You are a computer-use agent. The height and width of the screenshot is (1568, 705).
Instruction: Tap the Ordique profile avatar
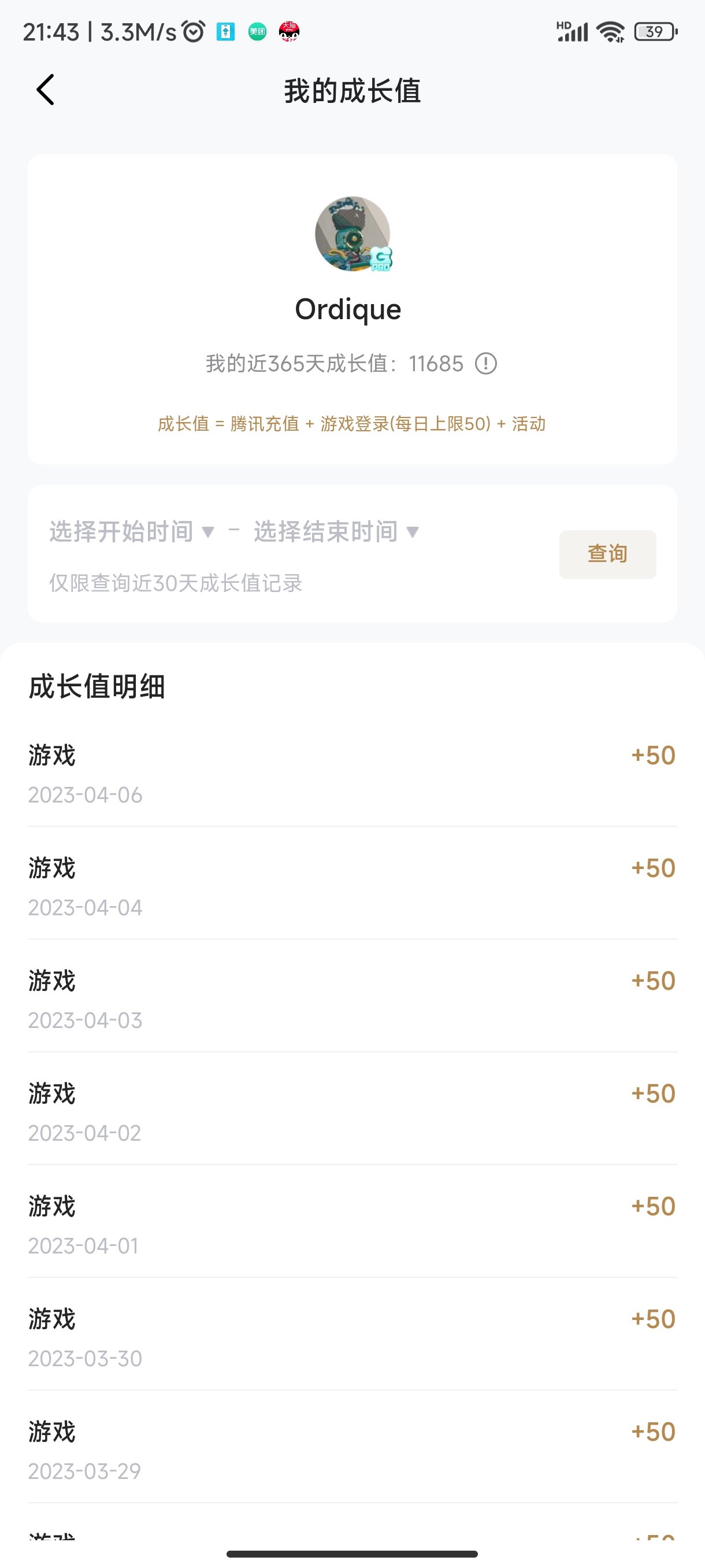tap(353, 234)
